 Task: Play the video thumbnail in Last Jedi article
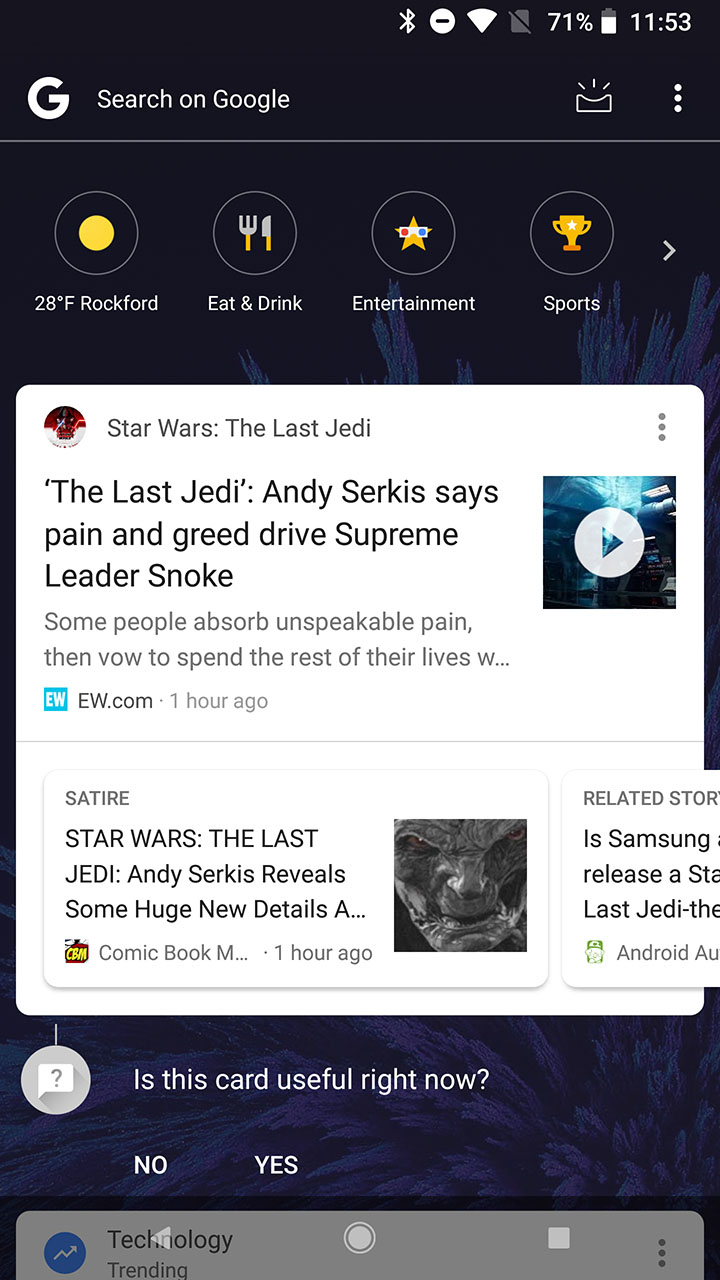point(609,542)
